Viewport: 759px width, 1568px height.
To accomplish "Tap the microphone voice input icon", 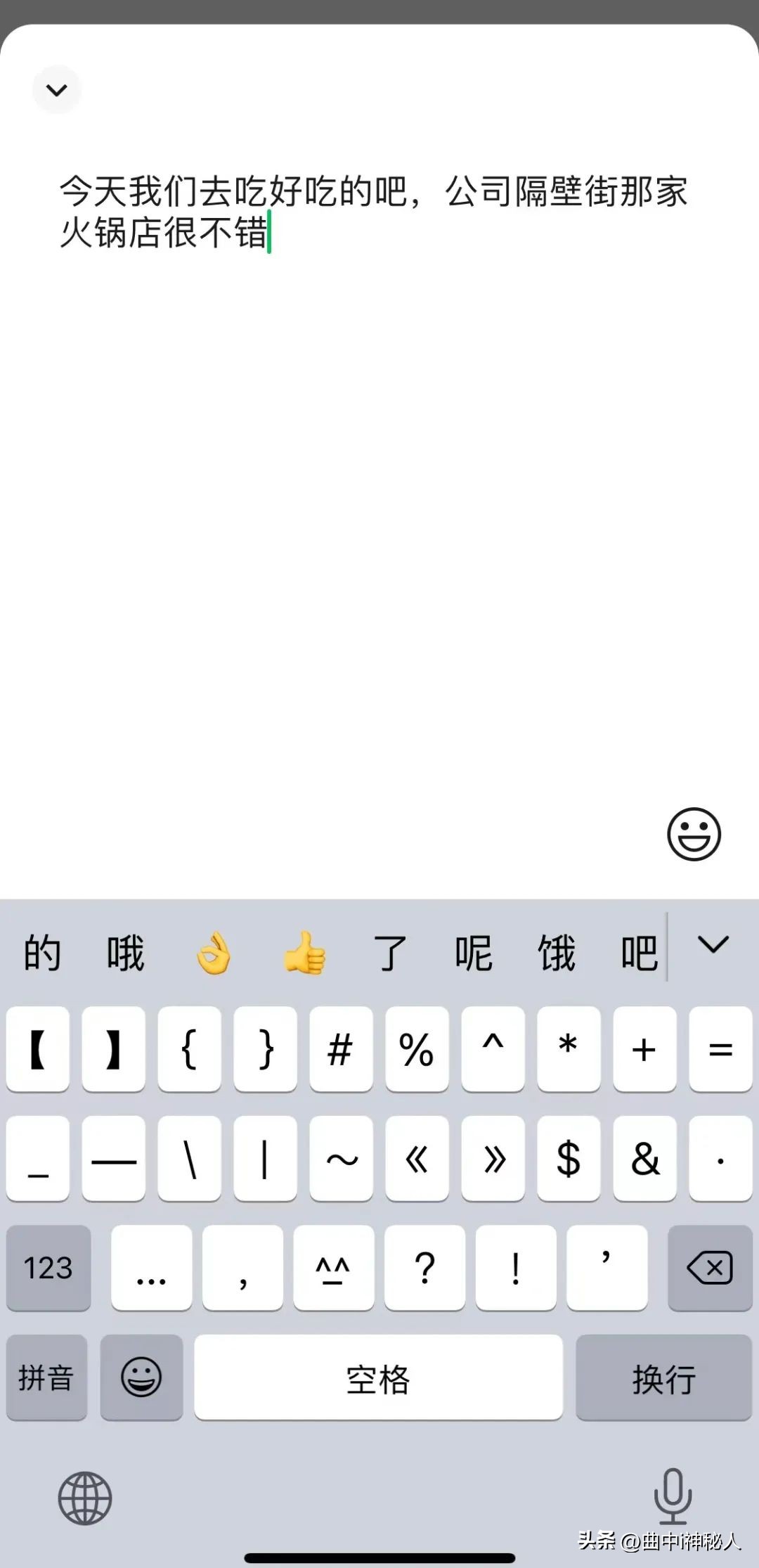I will (673, 1498).
